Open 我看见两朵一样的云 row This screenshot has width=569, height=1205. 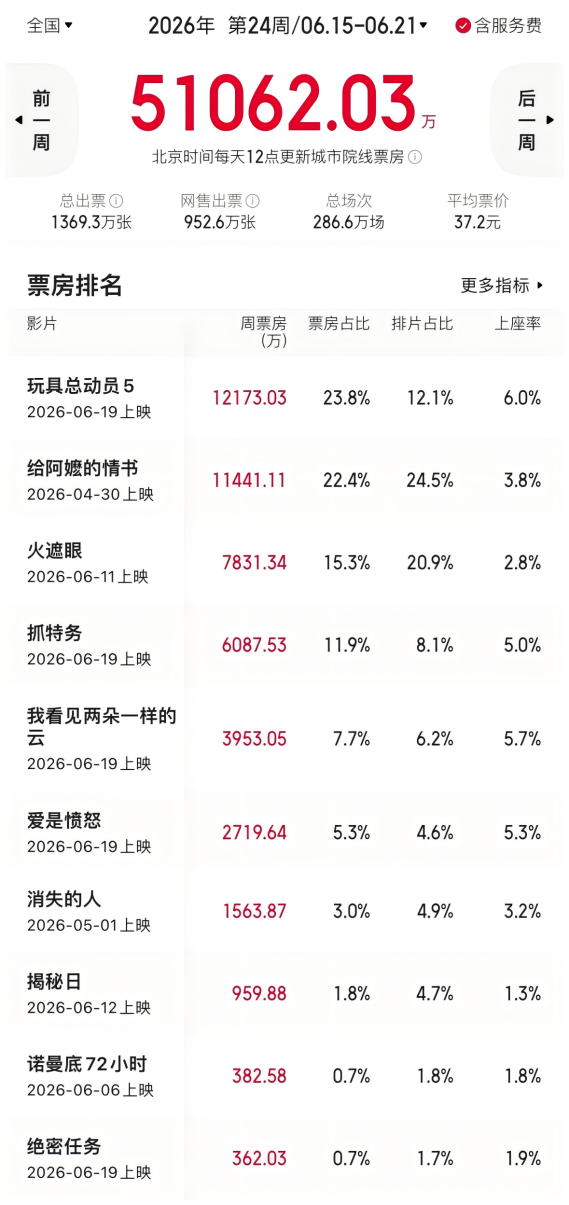[x=284, y=739]
